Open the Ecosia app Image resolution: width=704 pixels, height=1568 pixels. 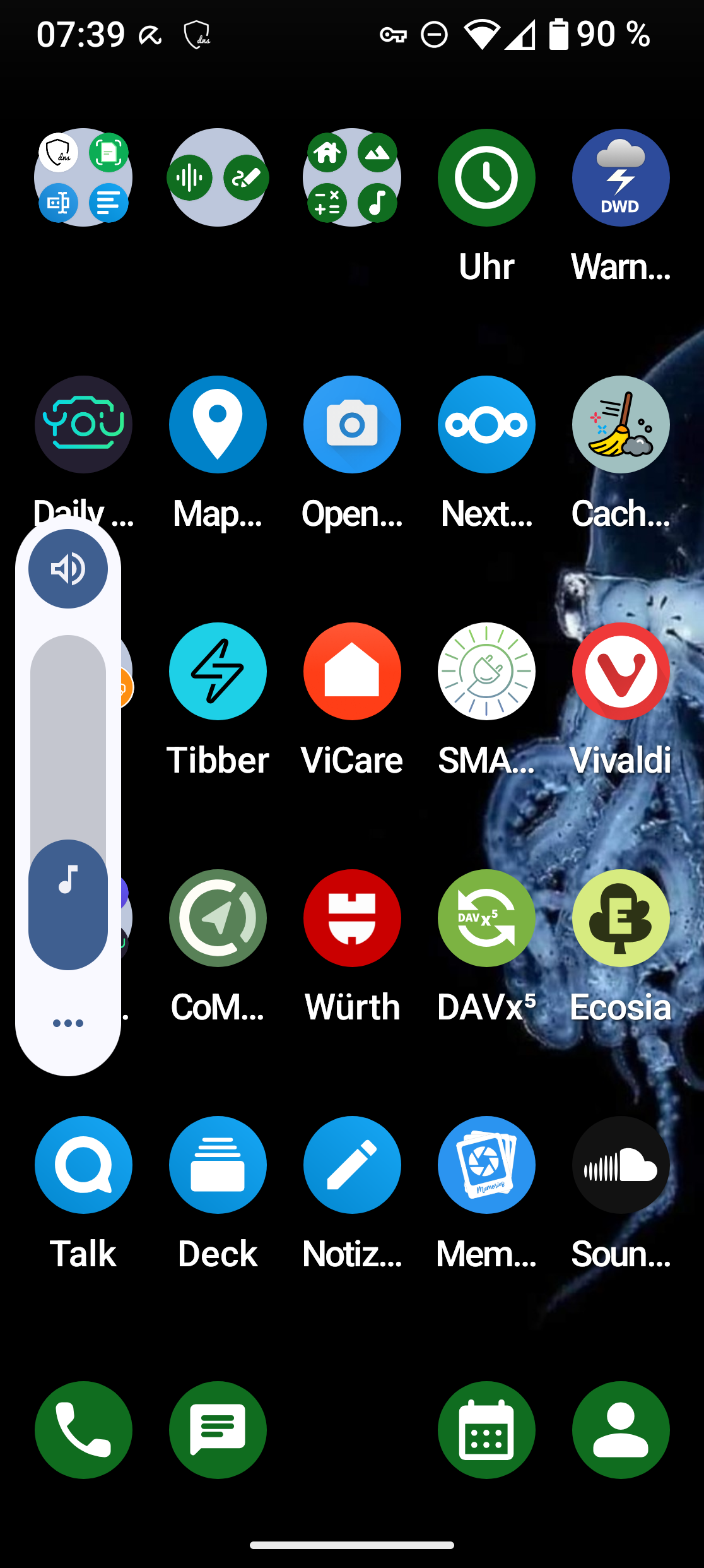click(x=621, y=918)
